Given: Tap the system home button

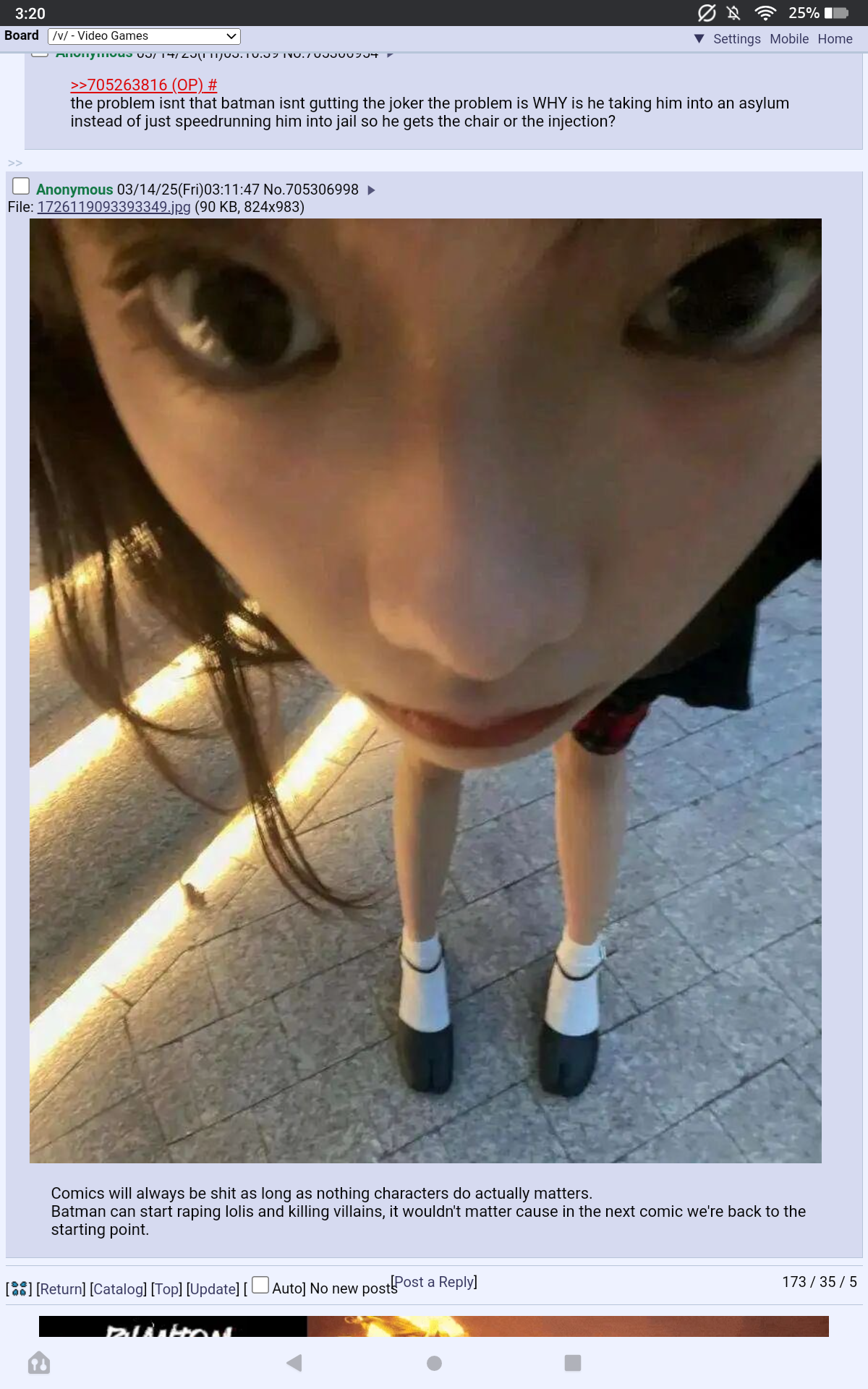Looking at the screenshot, I should click(434, 1363).
